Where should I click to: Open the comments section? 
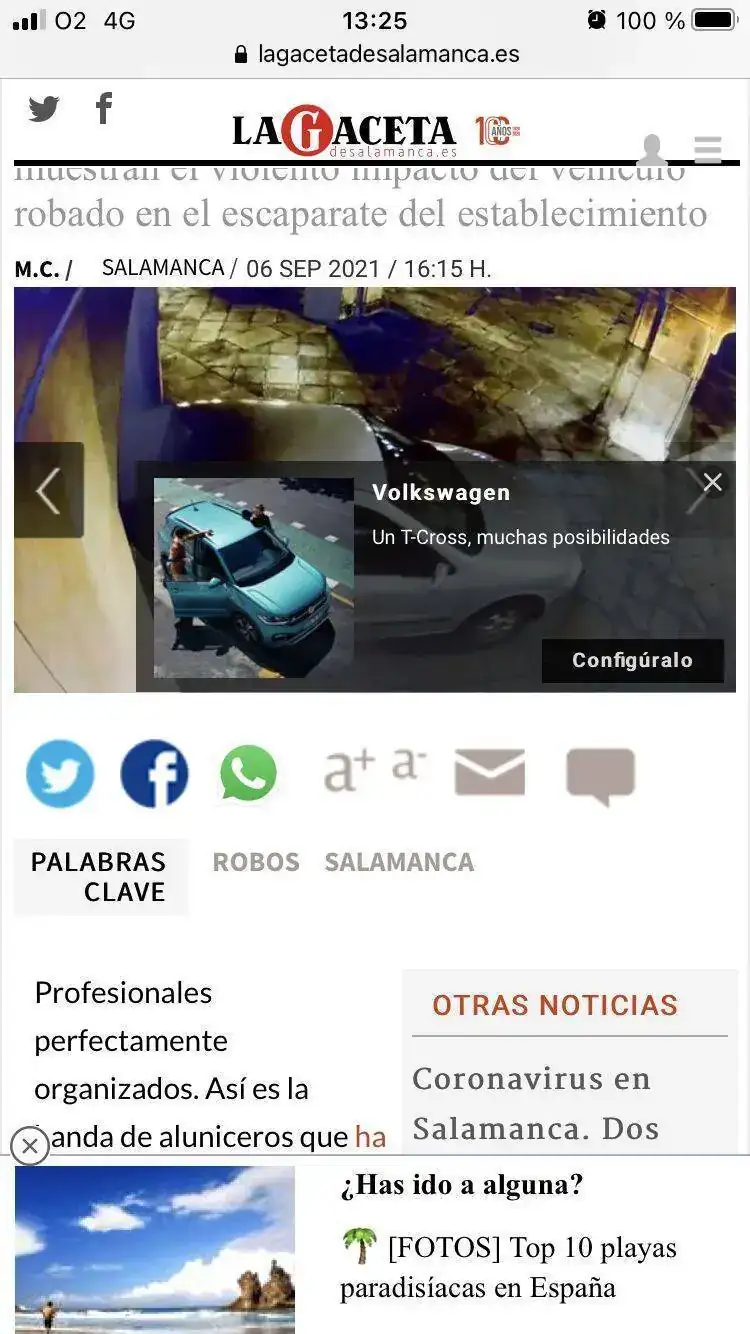(600, 775)
